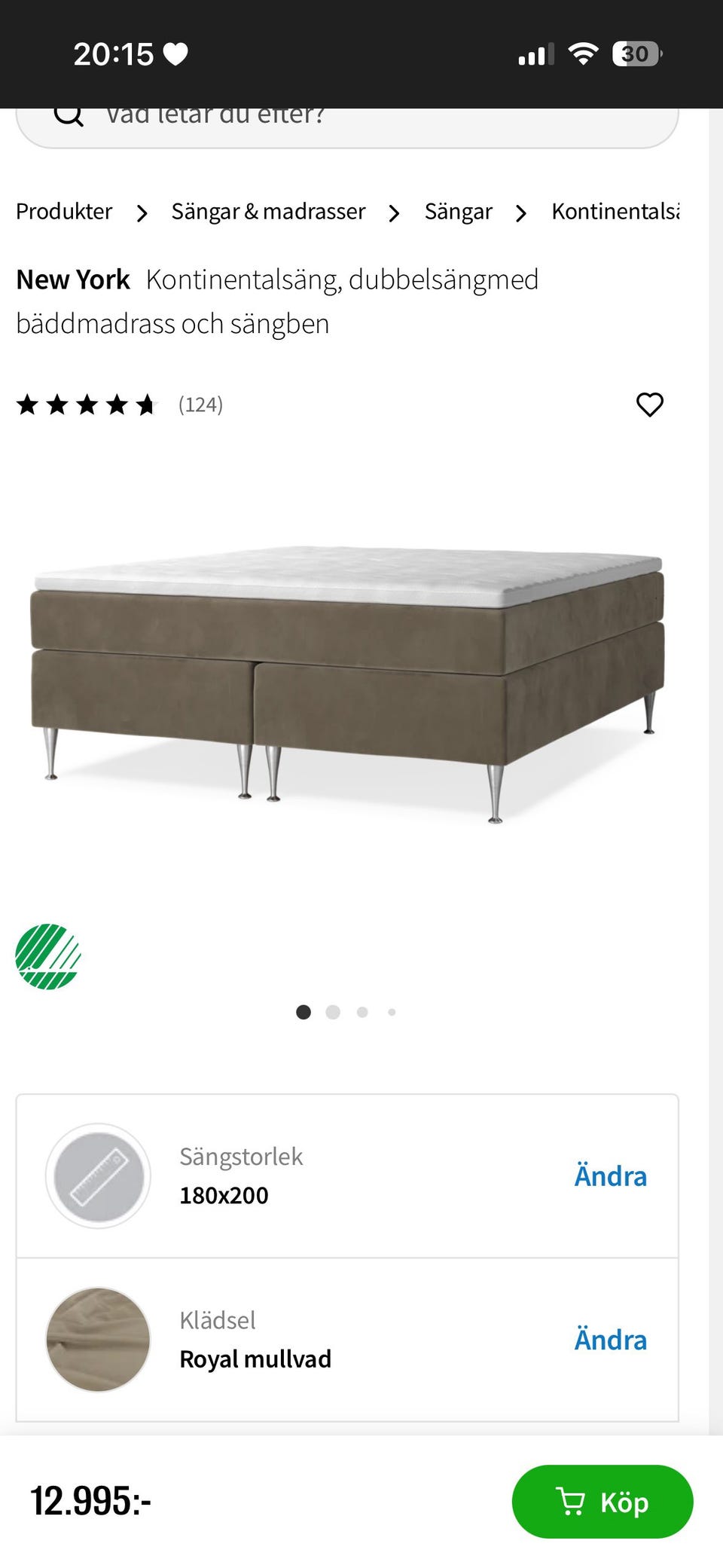Open the Sängar breadcrumb link
This screenshot has height=1568, width=723.
coord(458,212)
